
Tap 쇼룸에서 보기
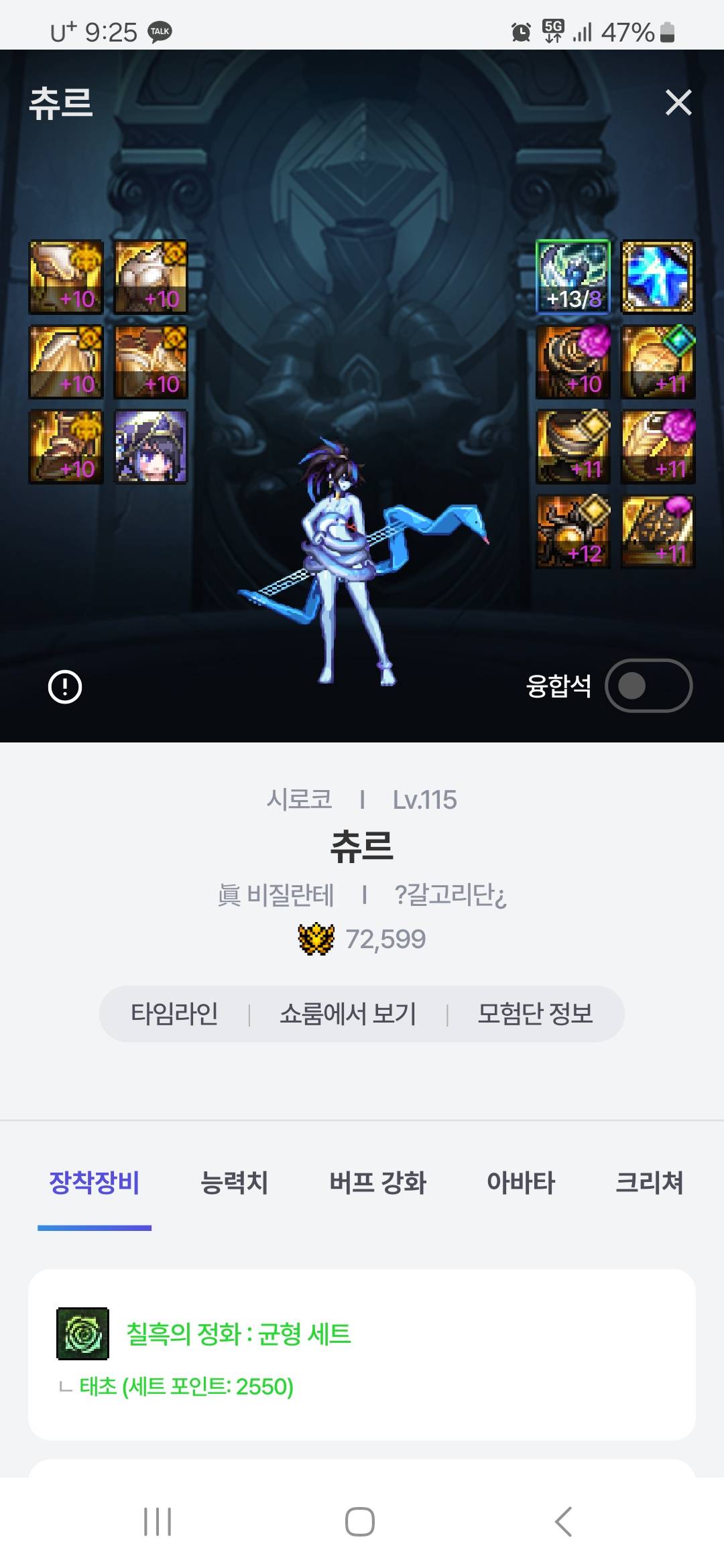(x=348, y=1014)
